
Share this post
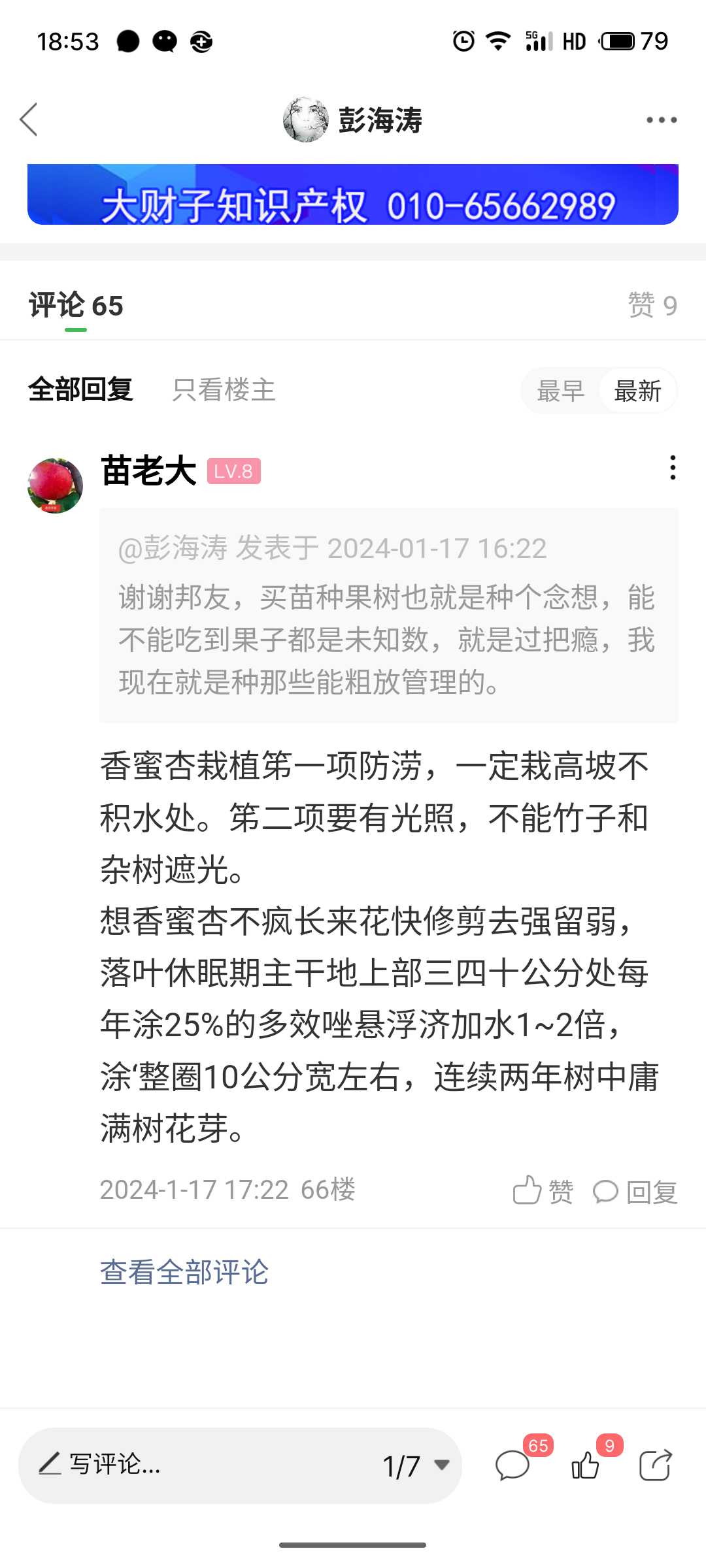655,1465
